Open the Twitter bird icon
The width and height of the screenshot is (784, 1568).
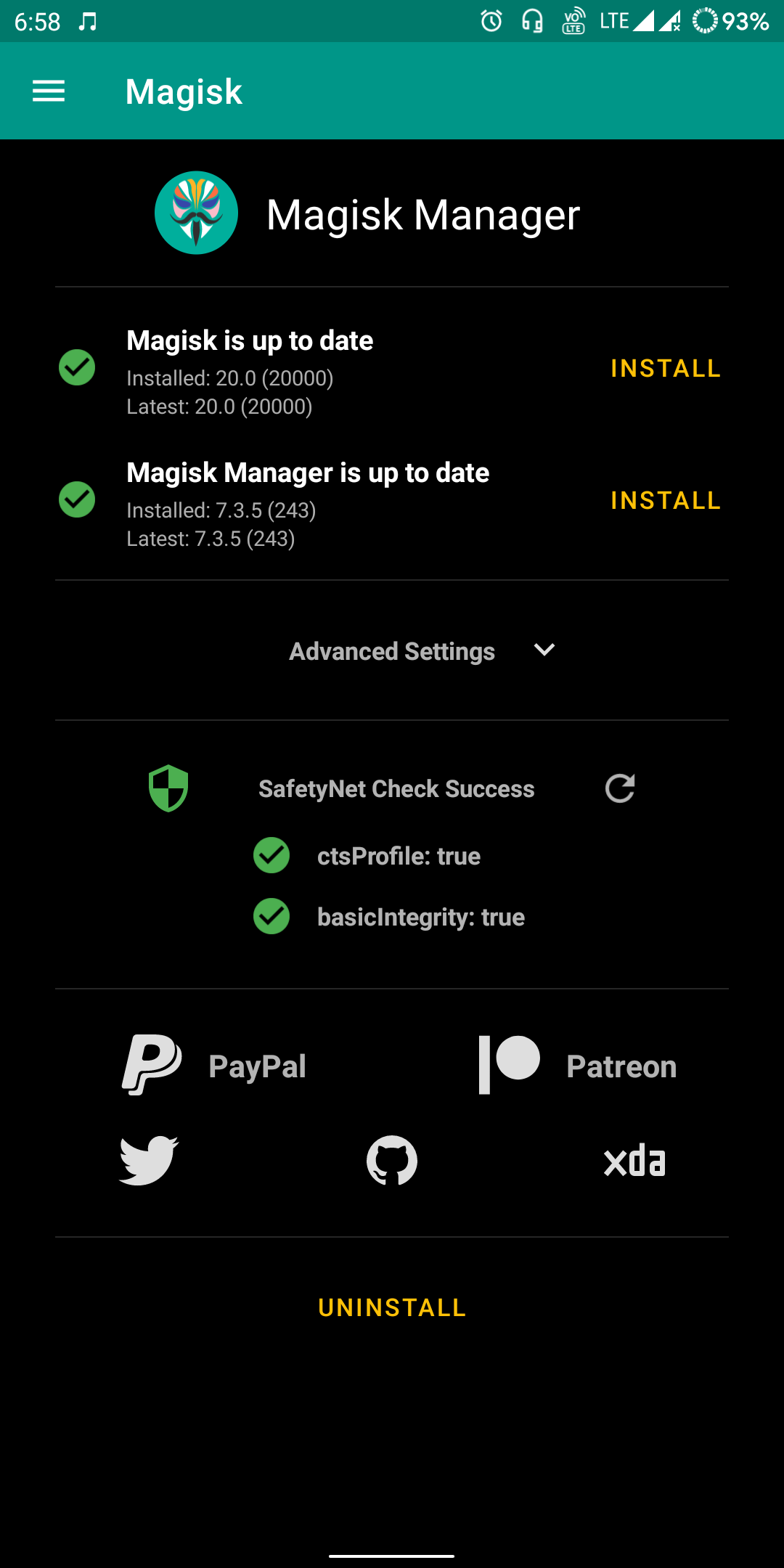[149, 1160]
